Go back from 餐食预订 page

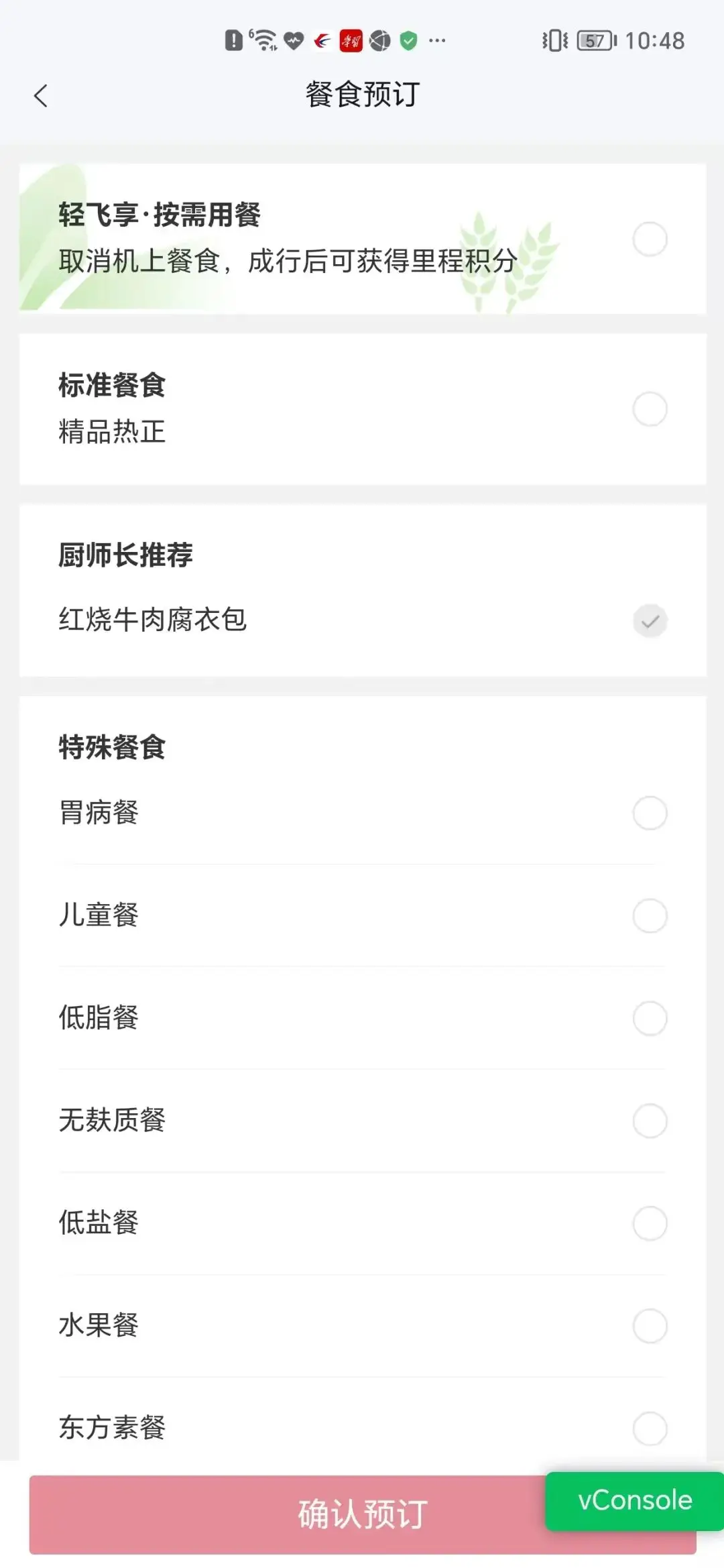41,95
